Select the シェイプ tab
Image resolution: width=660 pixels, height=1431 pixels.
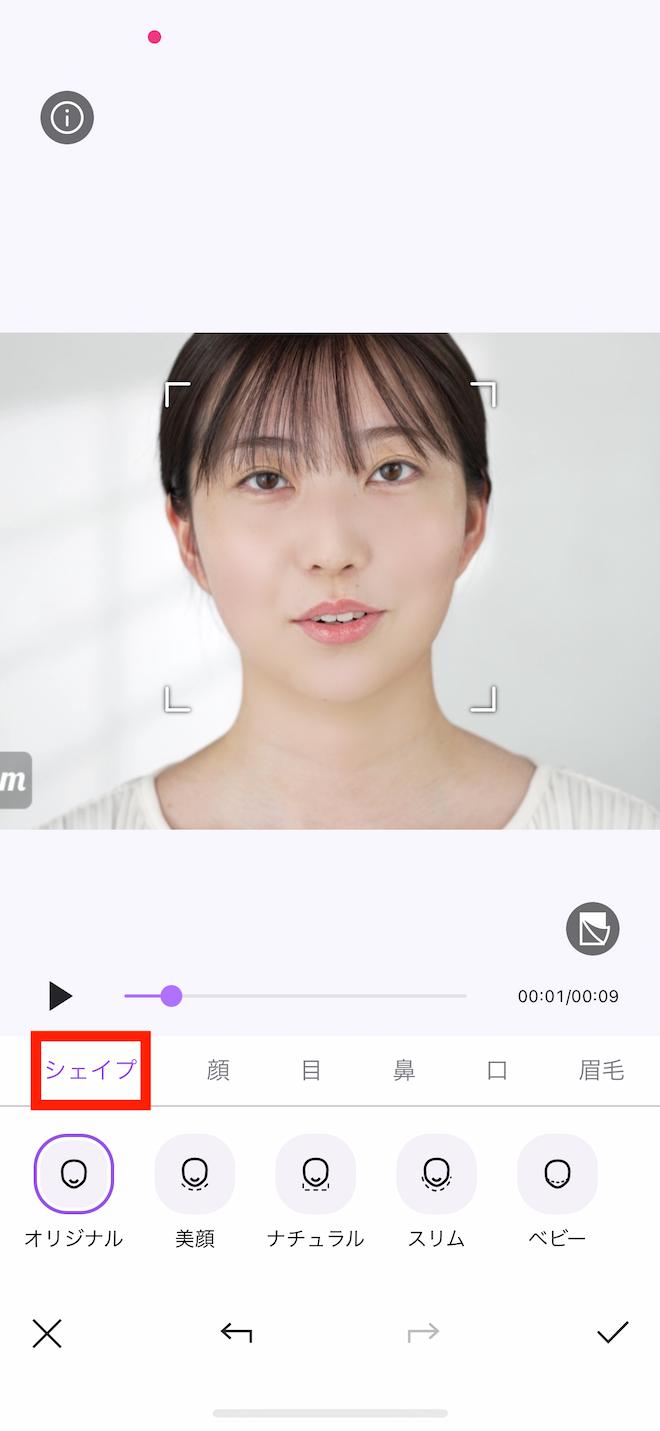pyautogui.click(x=90, y=1070)
